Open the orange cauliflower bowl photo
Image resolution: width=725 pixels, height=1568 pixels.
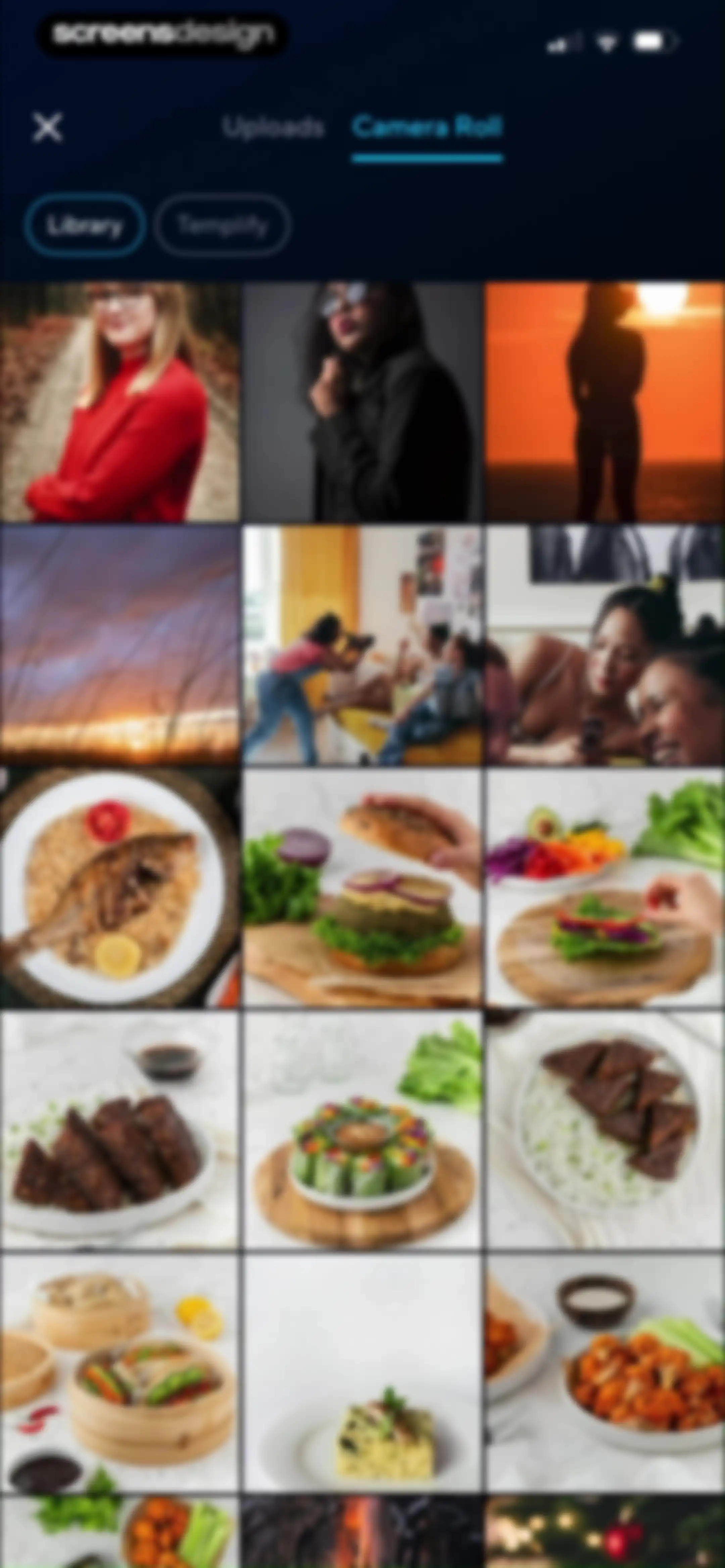pos(605,1371)
